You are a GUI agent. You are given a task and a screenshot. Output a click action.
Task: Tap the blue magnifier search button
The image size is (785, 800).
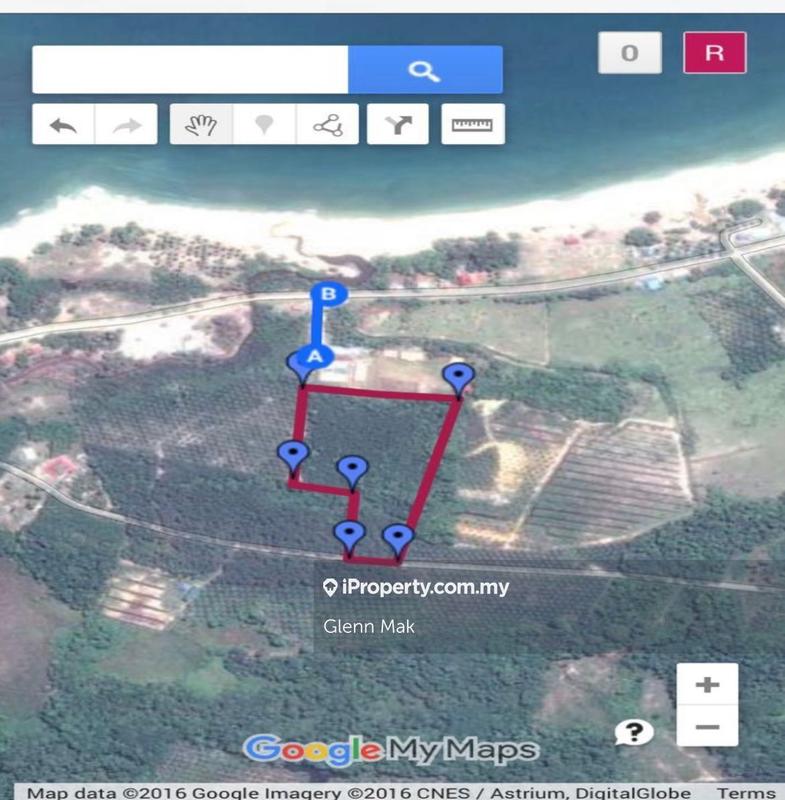coord(425,70)
